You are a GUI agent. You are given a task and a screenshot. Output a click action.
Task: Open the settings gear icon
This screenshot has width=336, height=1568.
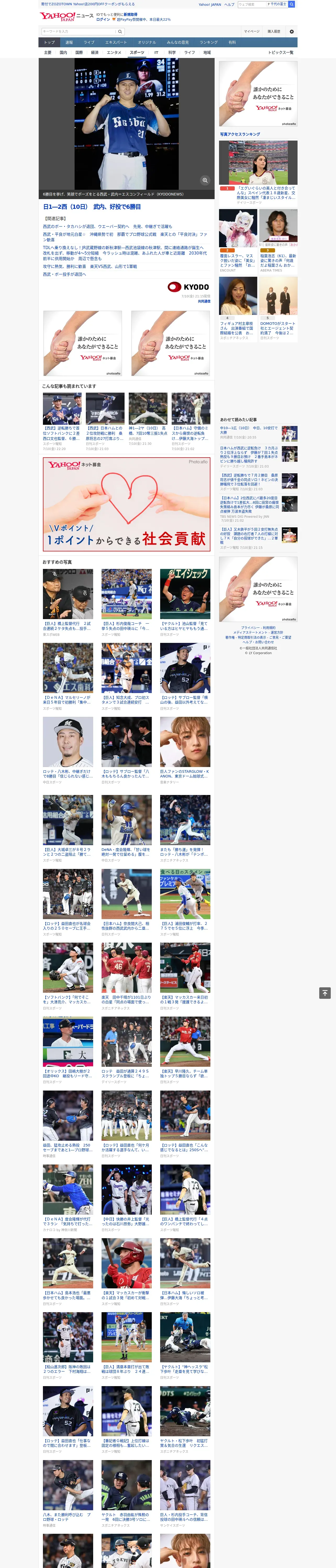(x=292, y=31)
